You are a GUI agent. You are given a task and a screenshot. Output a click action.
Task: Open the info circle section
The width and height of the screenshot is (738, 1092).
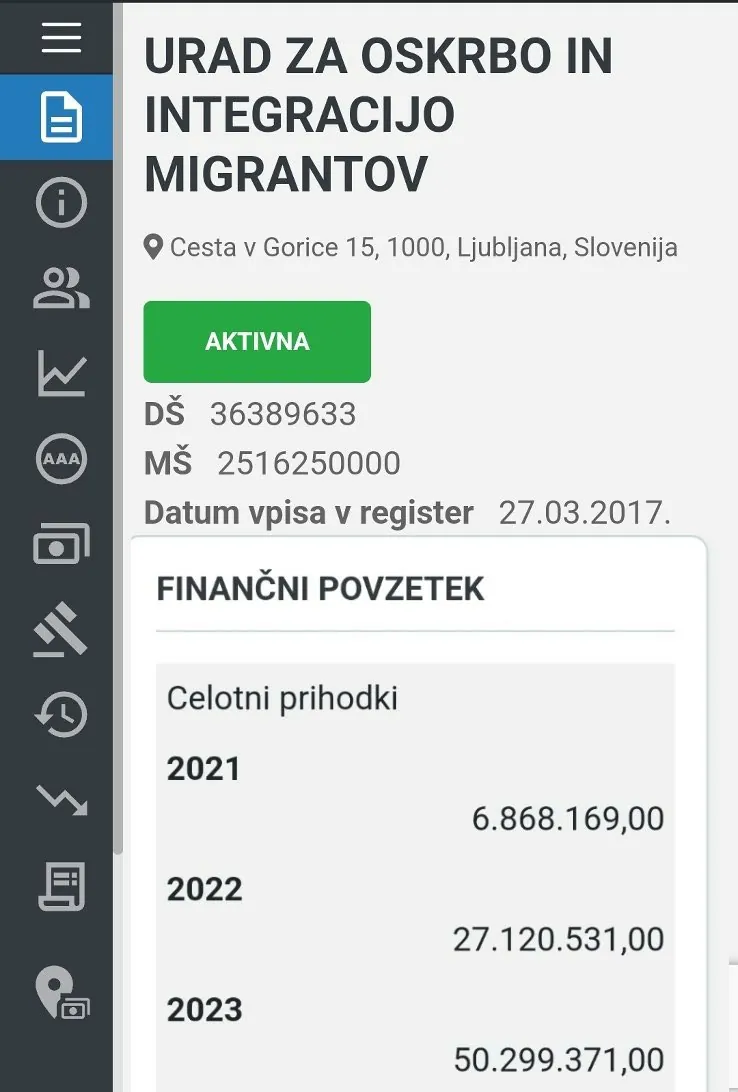pyautogui.click(x=61, y=203)
